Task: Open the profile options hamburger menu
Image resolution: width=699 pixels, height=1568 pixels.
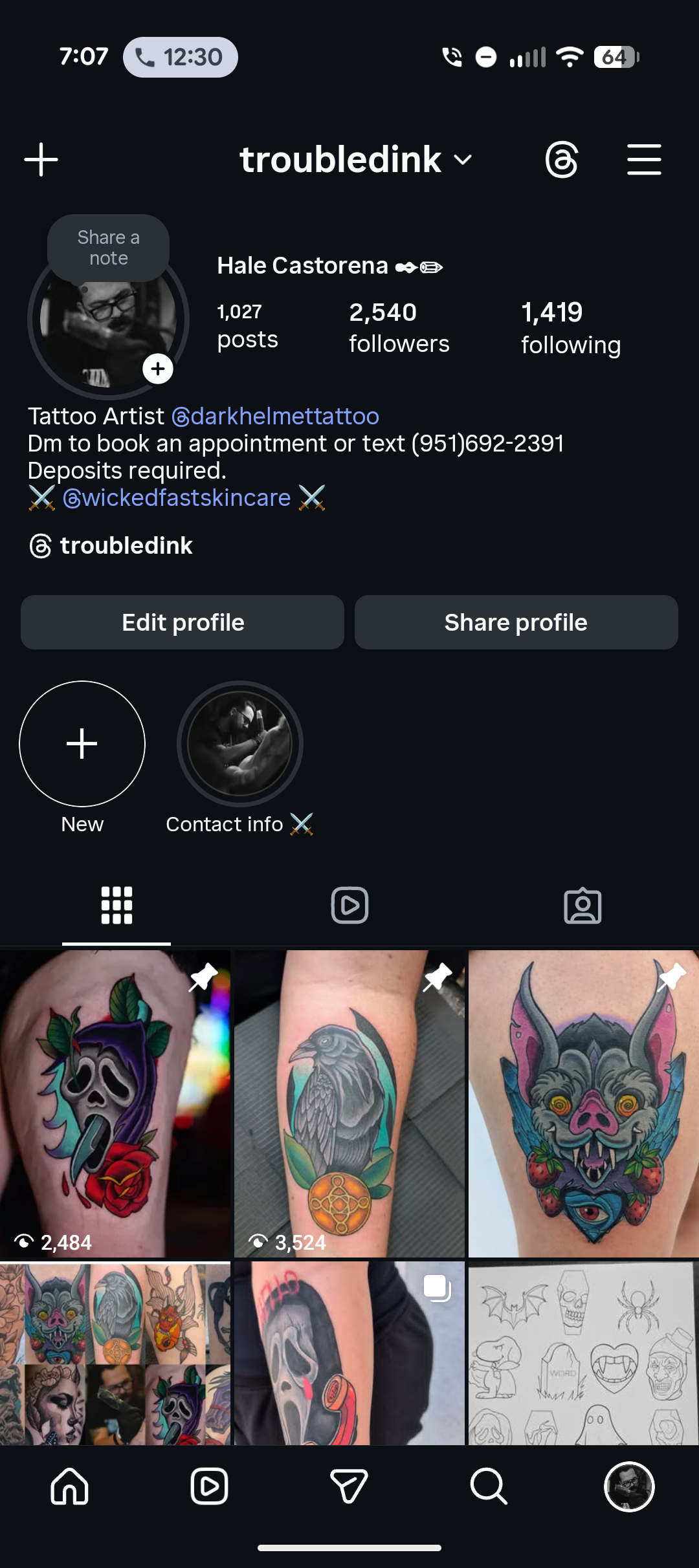Action: [644, 159]
